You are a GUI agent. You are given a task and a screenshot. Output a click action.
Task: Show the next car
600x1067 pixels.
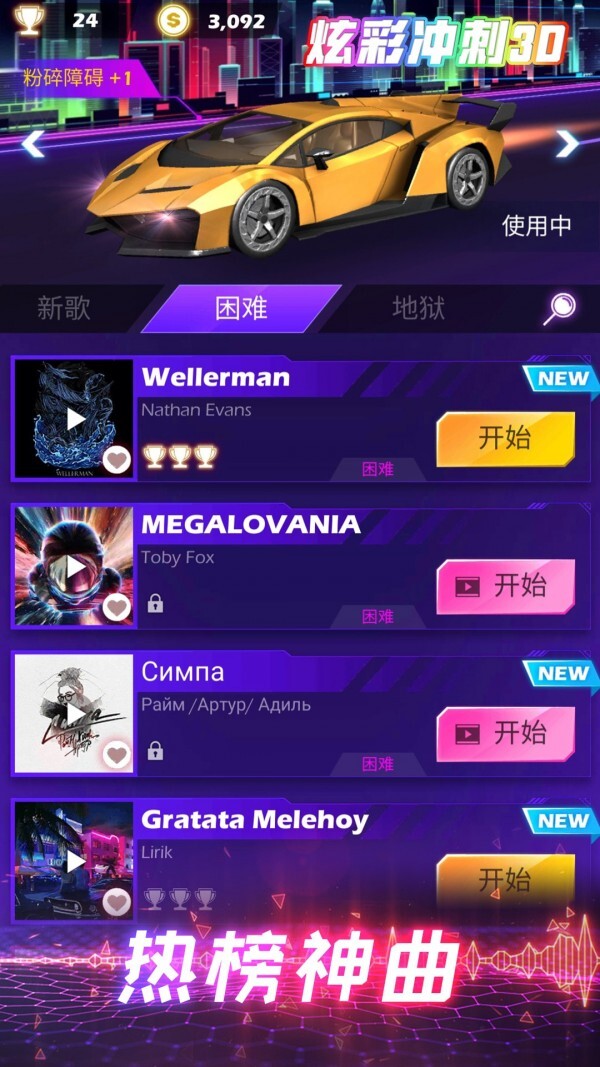click(567, 144)
